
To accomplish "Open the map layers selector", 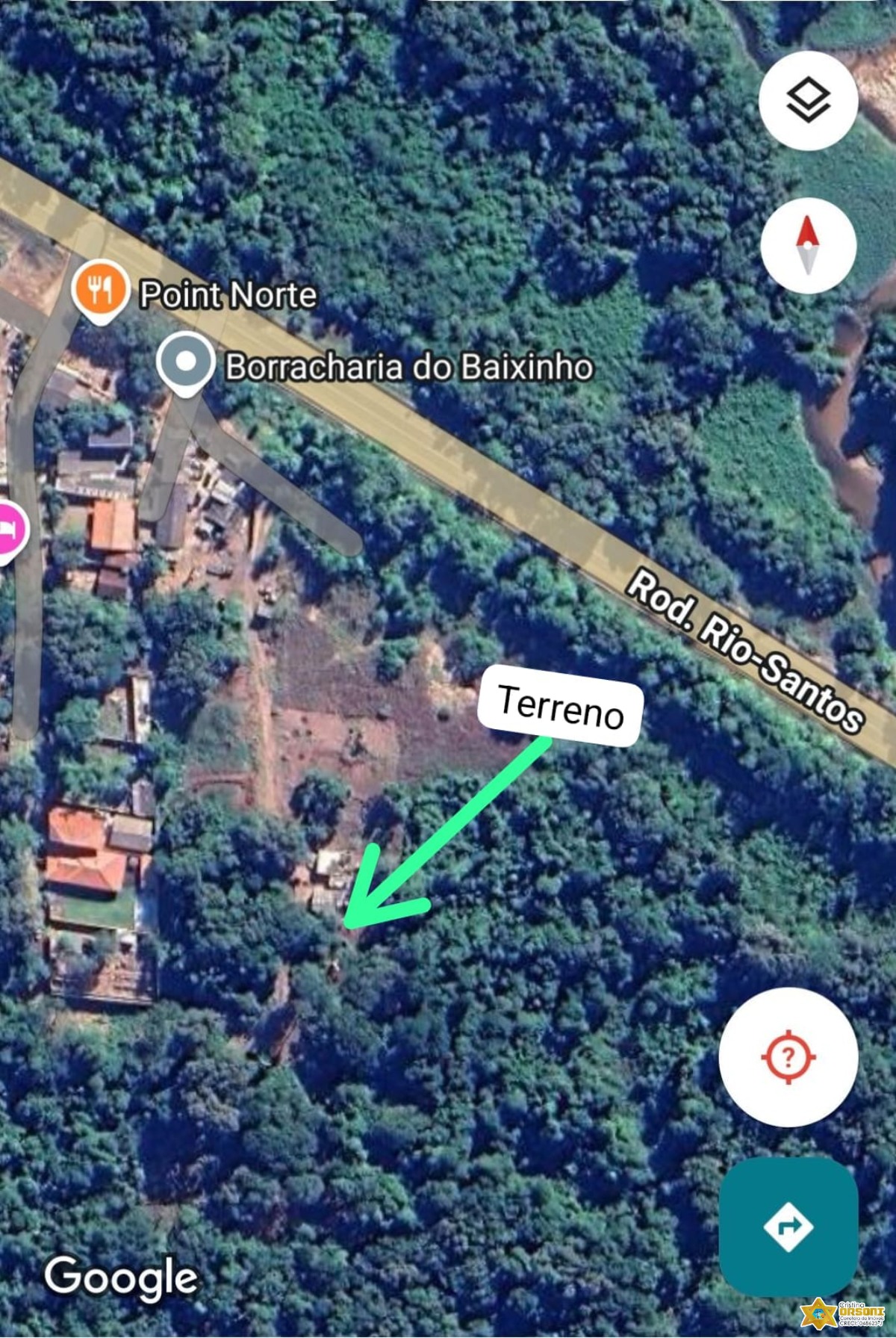I will pos(808,101).
